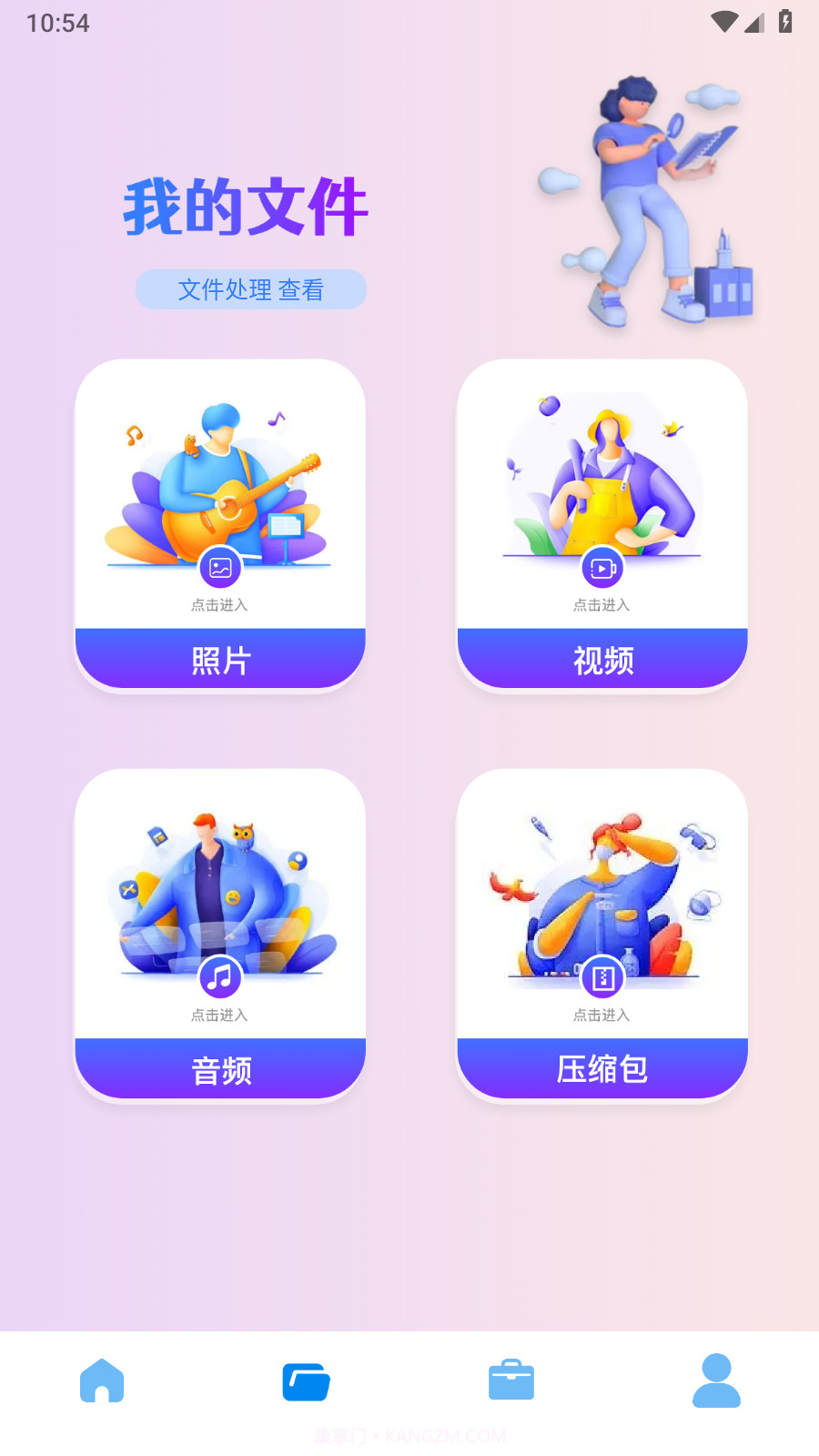The width and height of the screenshot is (819, 1456).
Task: Tap the briefcase toolbox icon in bottom bar
Action: pos(511,1380)
